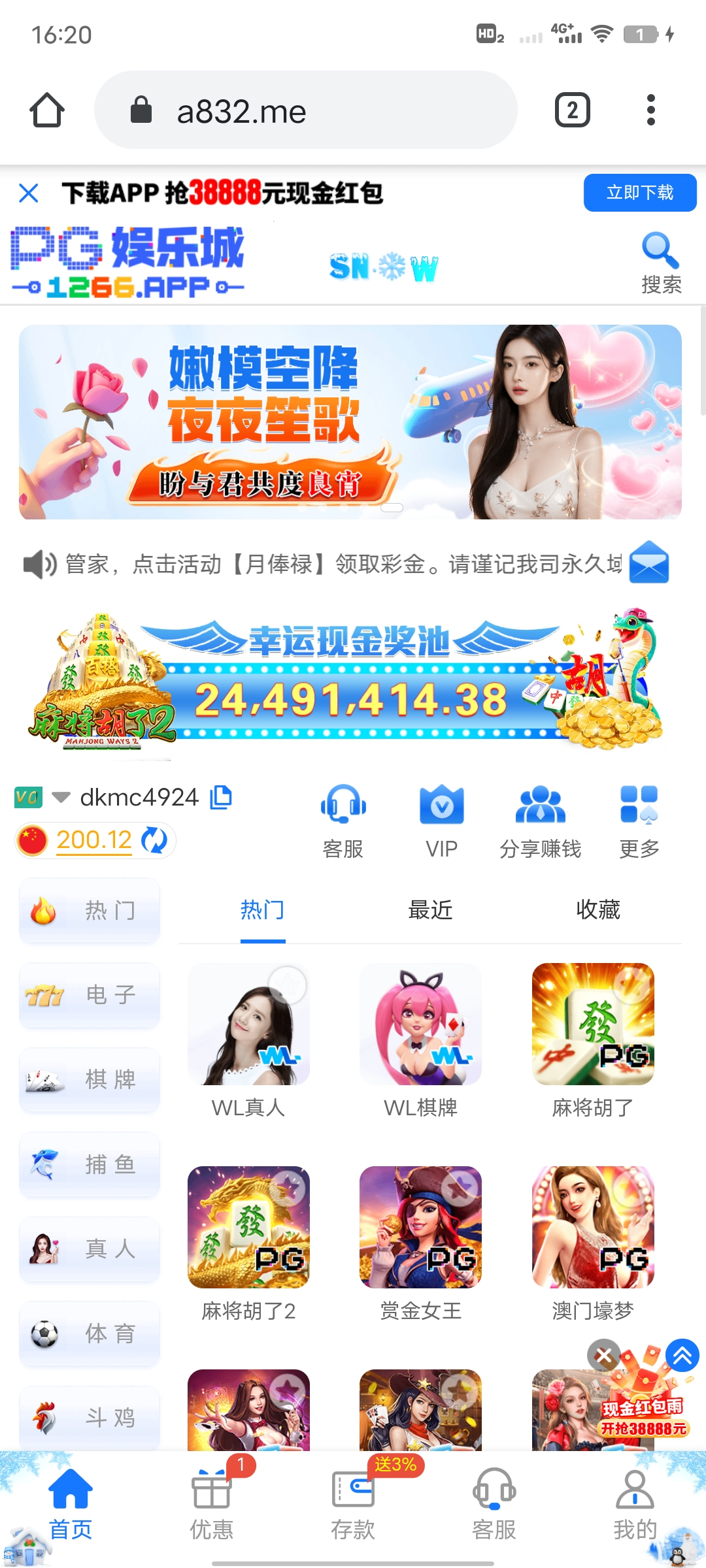Tap the a832.me address bar

306,110
